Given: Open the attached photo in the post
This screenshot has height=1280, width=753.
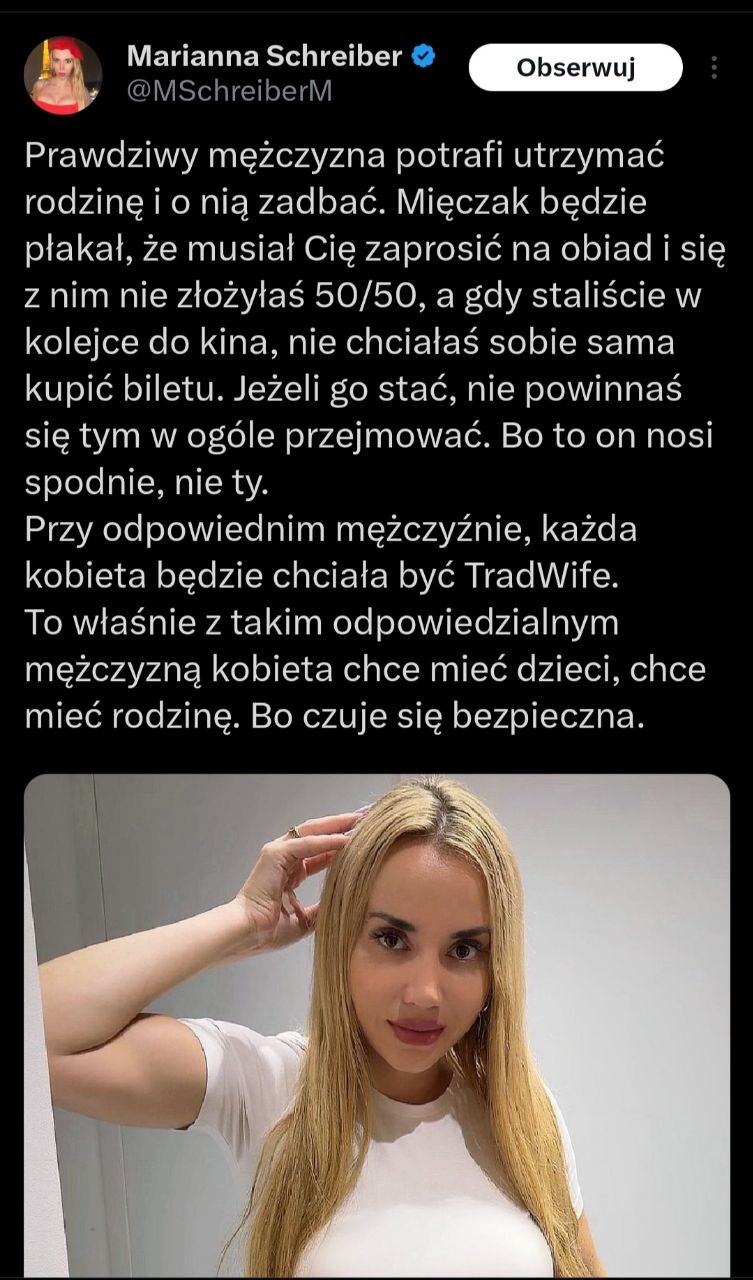Looking at the screenshot, I should 376,1025.
